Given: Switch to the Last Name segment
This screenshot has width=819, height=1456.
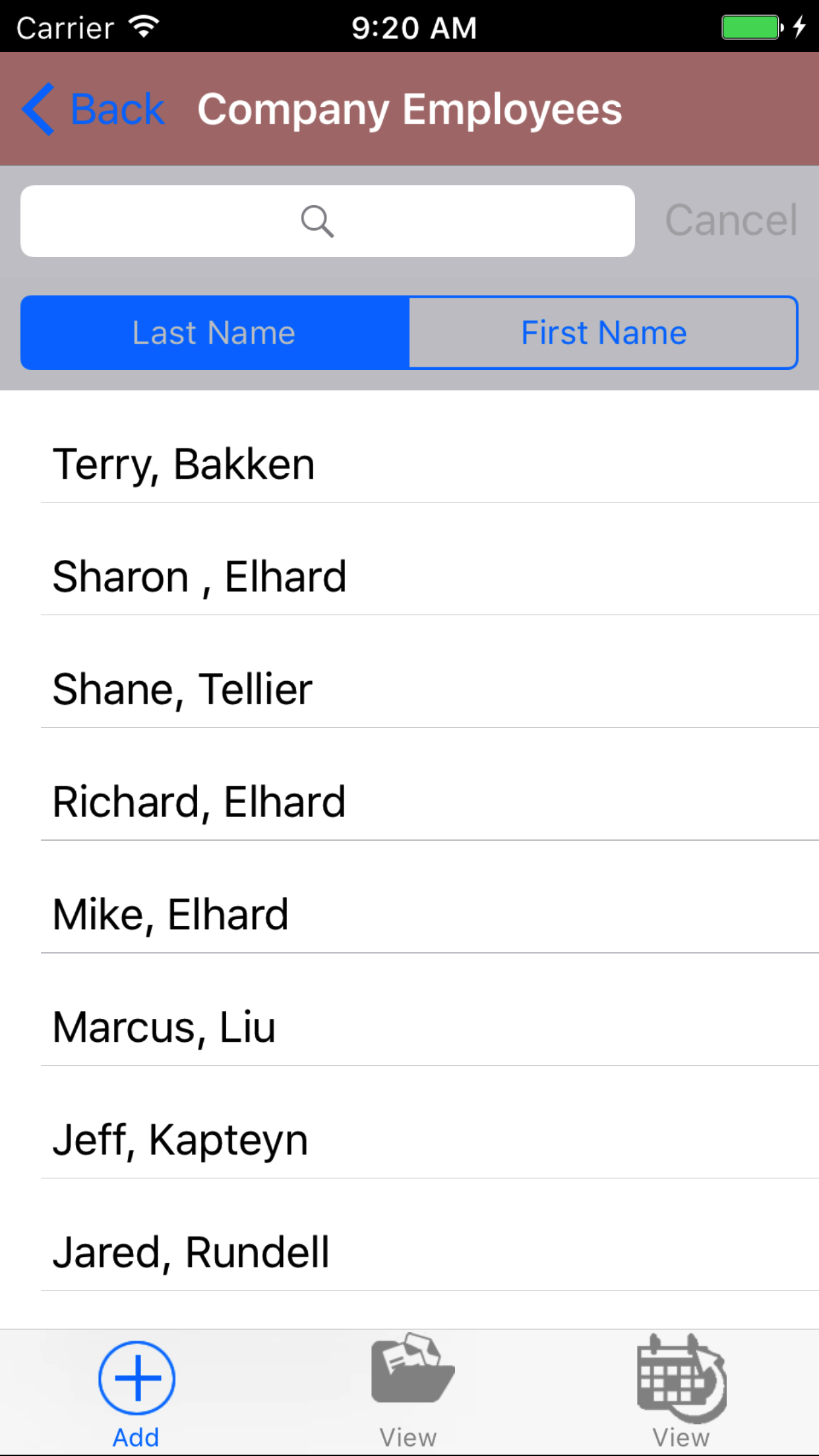Looking at the screenshot, I should coord(215,333).
